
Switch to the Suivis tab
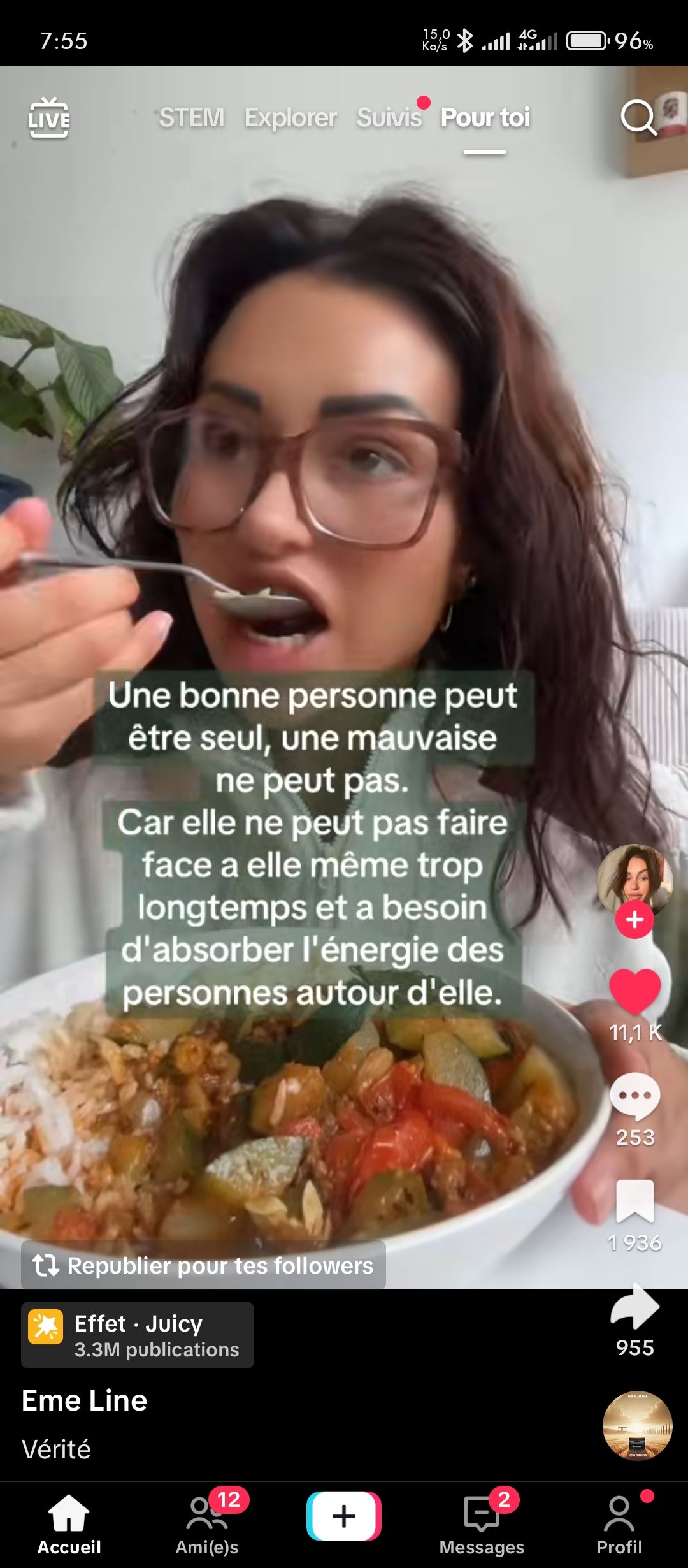[x=389, y=118]
